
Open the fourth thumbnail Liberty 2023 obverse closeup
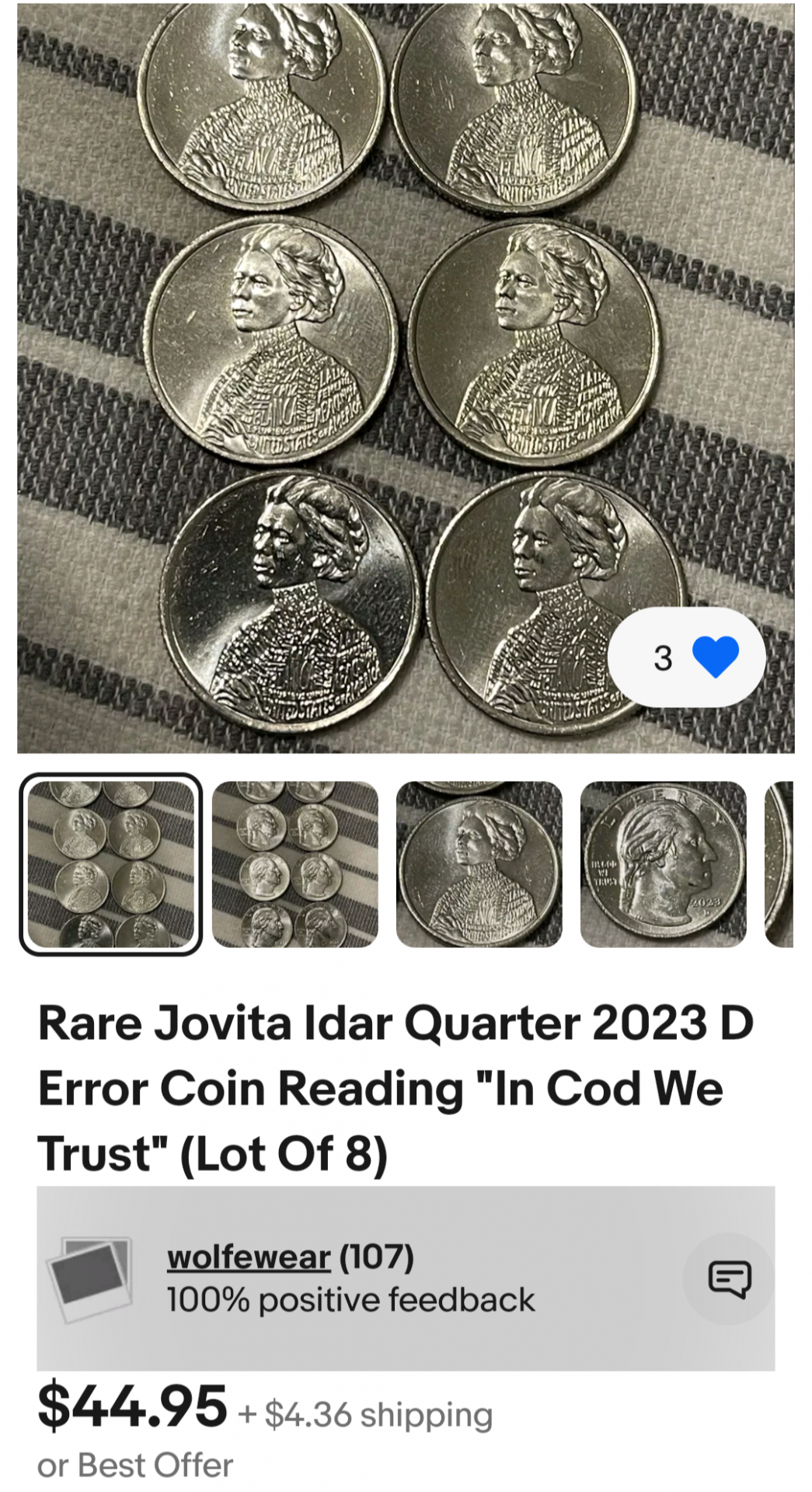click(663, 864)
